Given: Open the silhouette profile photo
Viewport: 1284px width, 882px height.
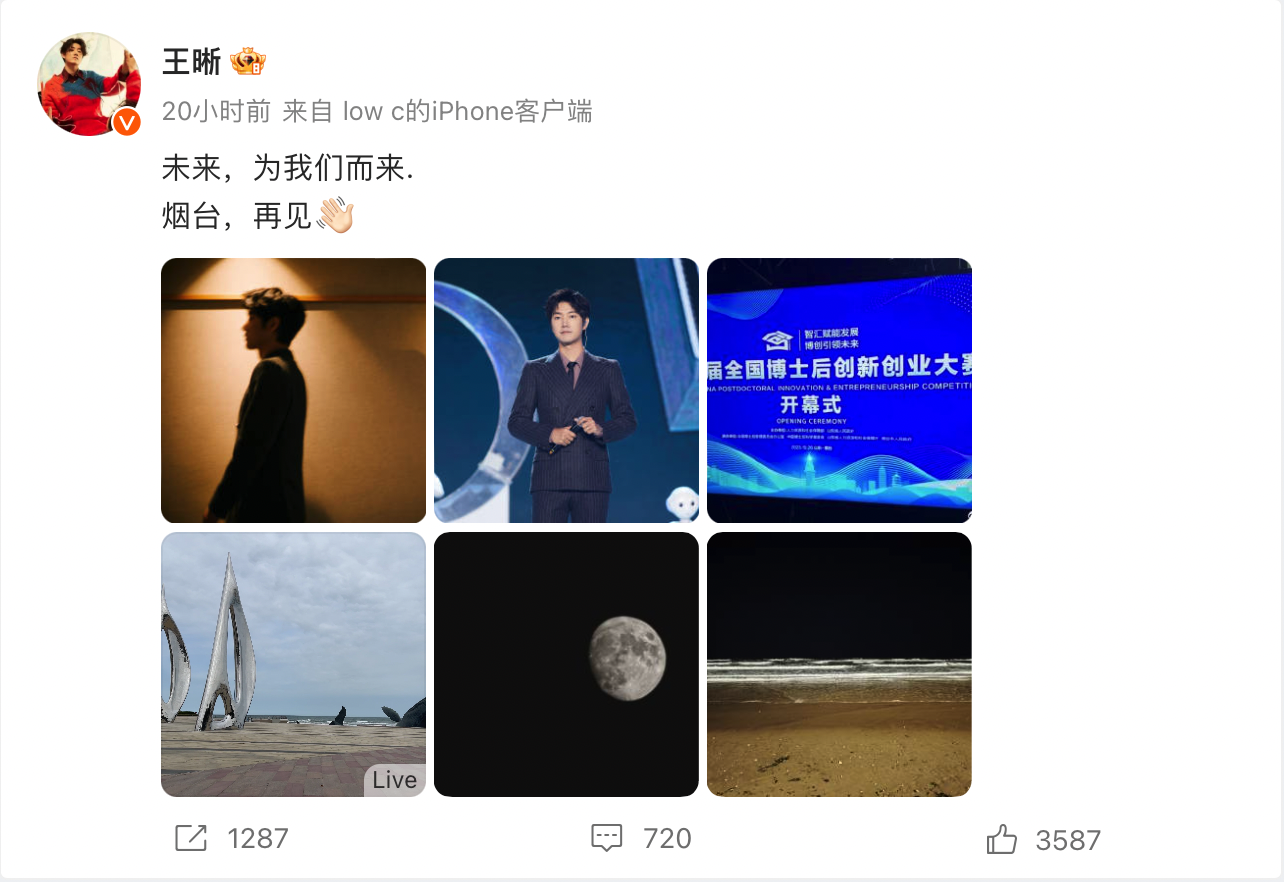Looking at the screenshot, I should (293, 390).
